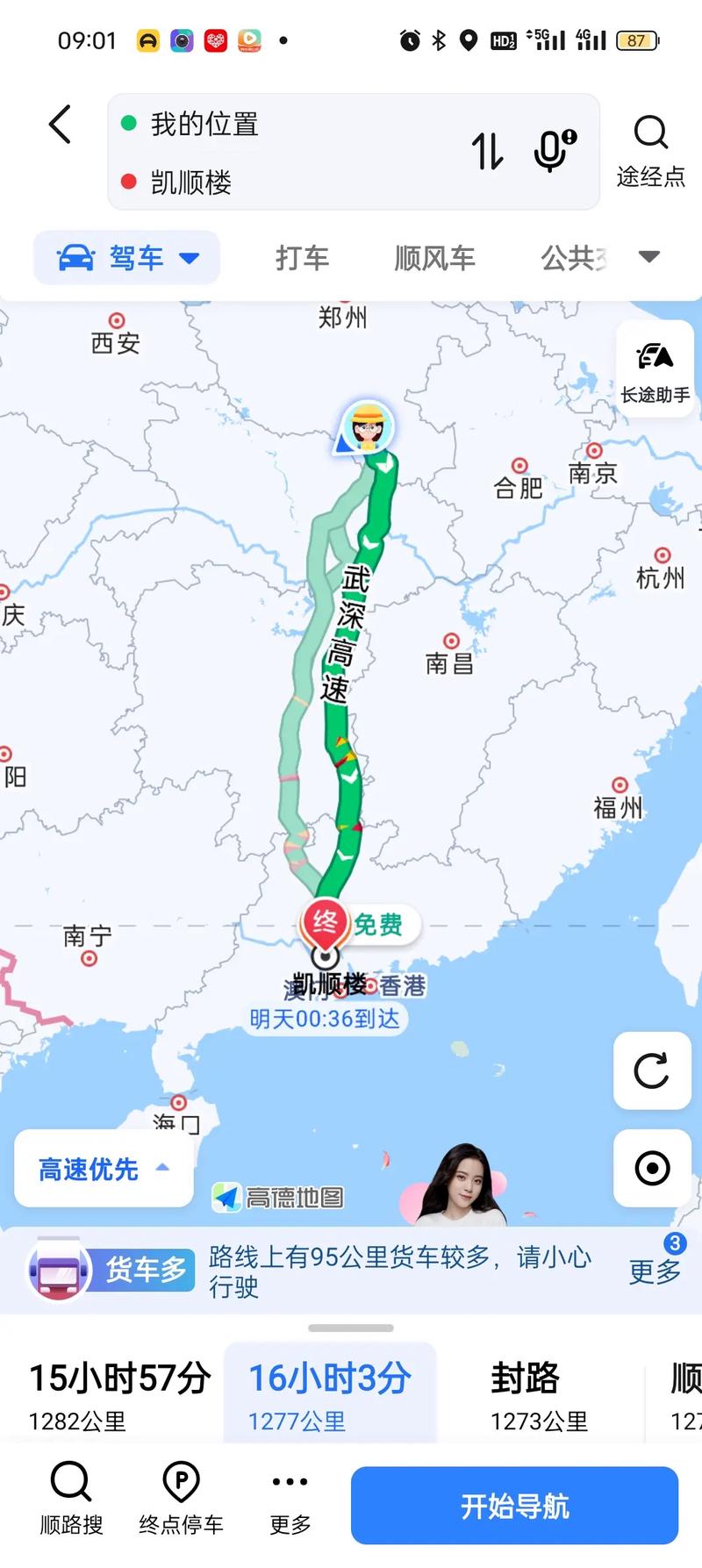Tap the back arrow to exit route planning
Viewport: 702px width, 1568px height.
pyautogui.click(x=59, y=125)
